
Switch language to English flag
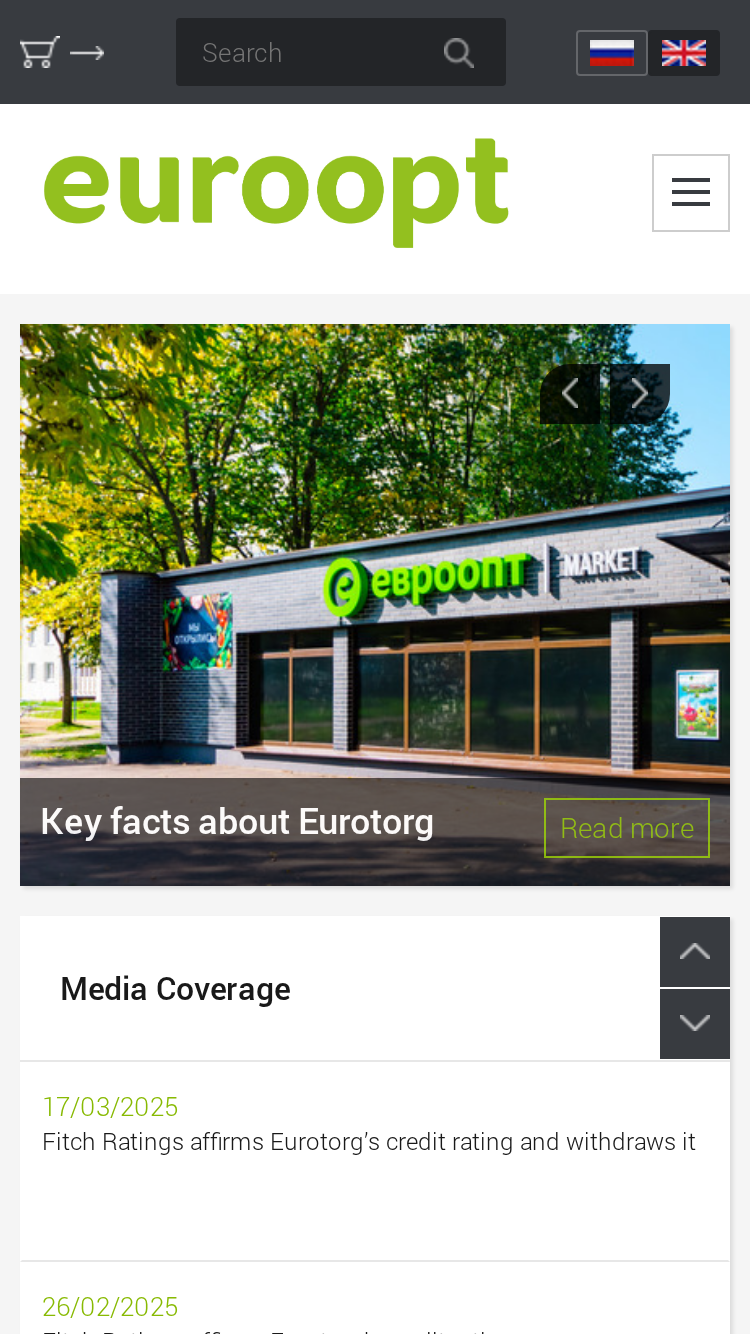point(684,53)
